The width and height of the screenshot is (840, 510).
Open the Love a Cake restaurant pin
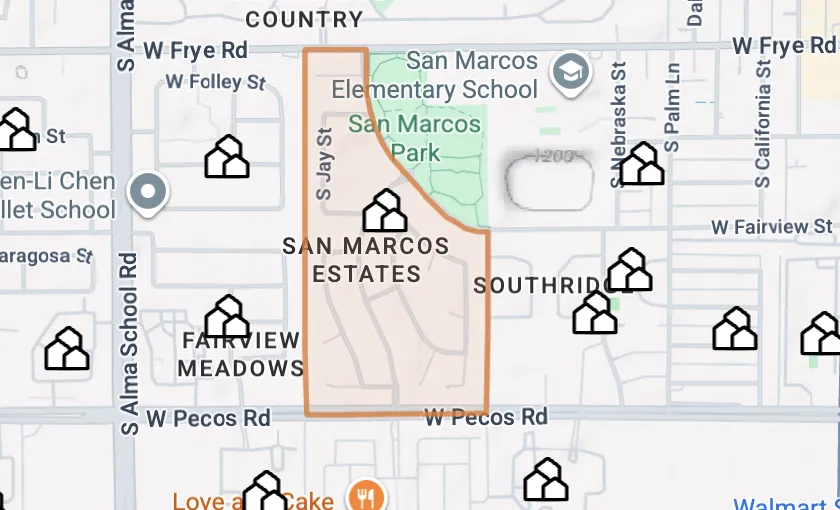tap(366, 494)
